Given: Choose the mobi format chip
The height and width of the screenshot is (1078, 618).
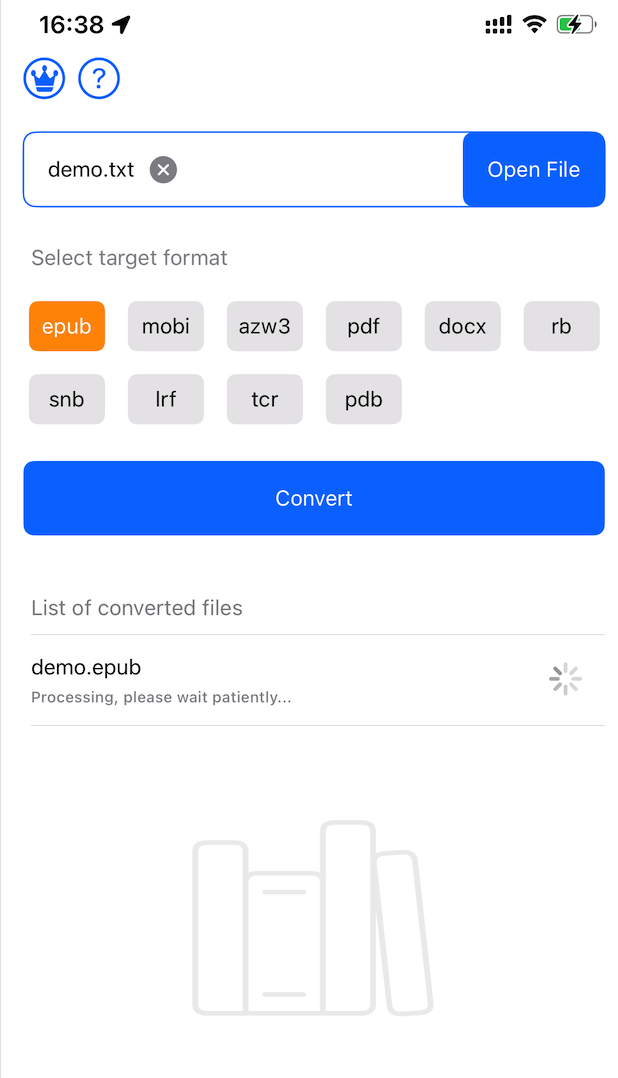Looking at the screenshot, I should (x=166, y=327).
